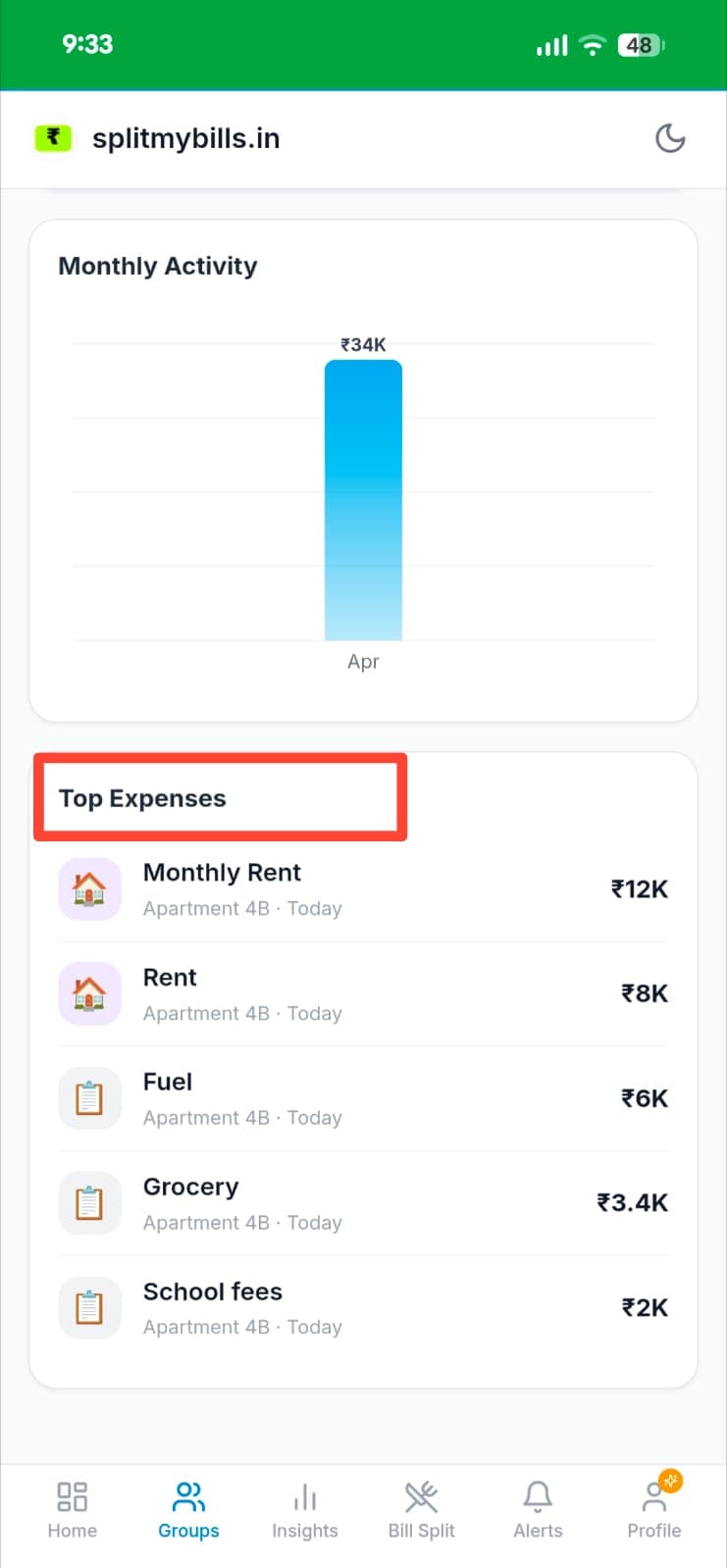This screenshot has height=1568, width=727.
Task: Open Alerts using the bell icon
Action: (537, 1495)
